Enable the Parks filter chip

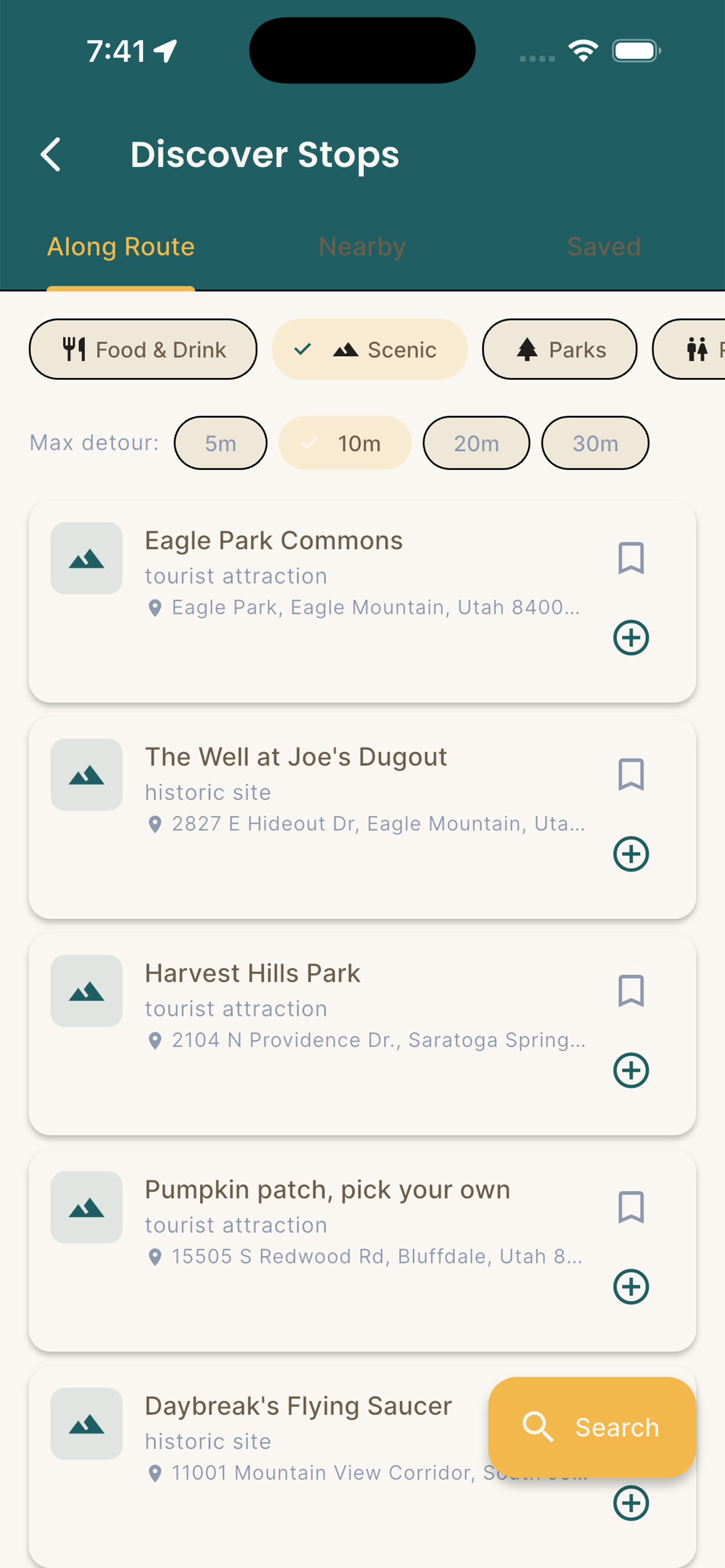tap(559, 349)
